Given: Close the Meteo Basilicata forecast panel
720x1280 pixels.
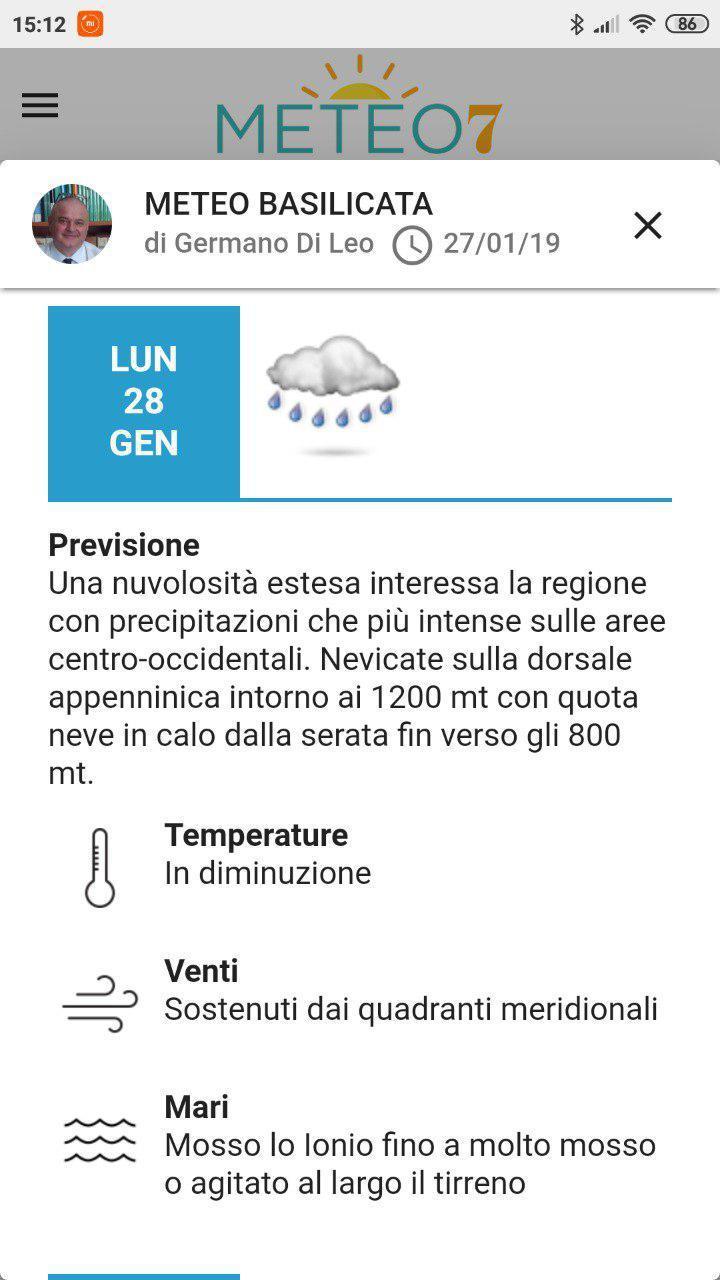Looking at the screenshot, I should click(x=648, y=226).
